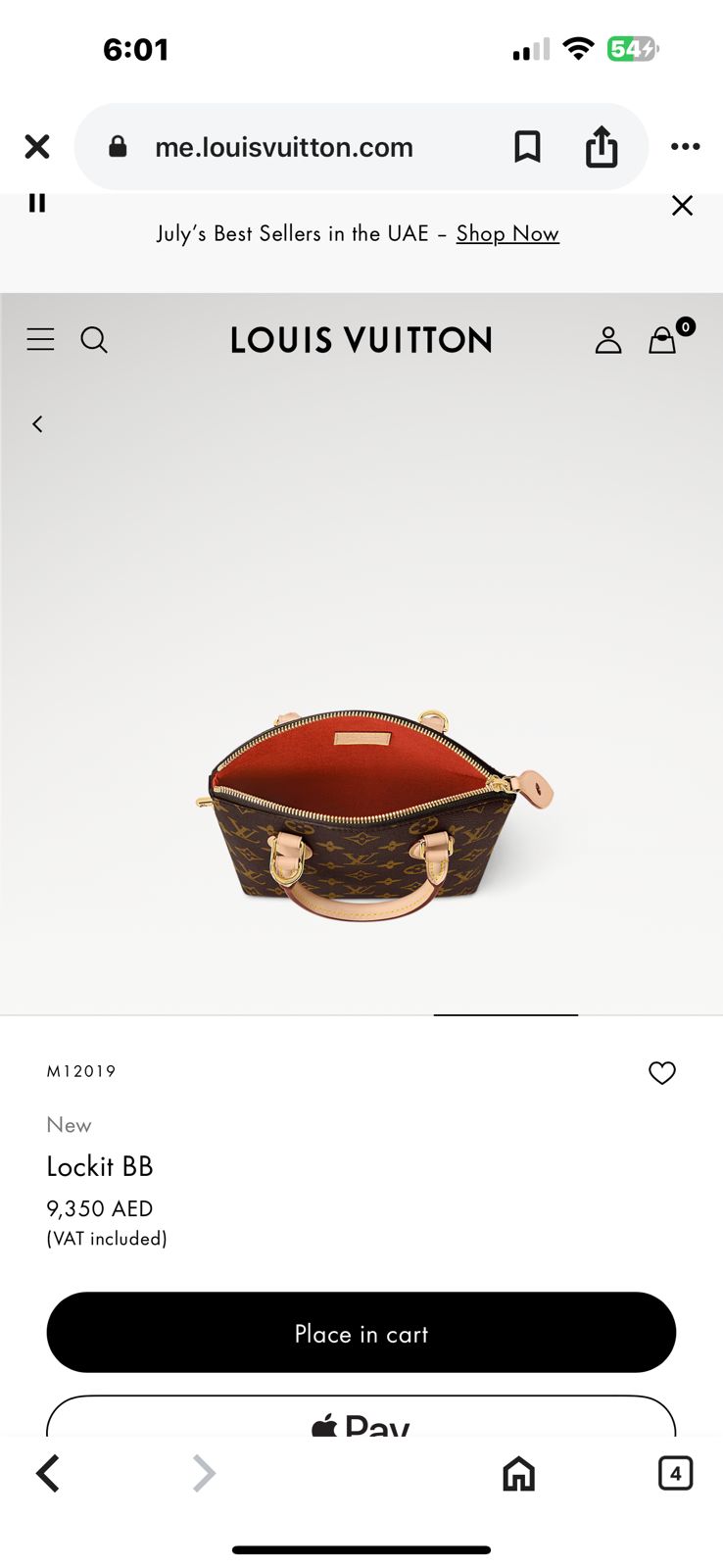Screen dimensions: 723x1568
Task: Open the account profile icon
Action: tap(608, 340)
